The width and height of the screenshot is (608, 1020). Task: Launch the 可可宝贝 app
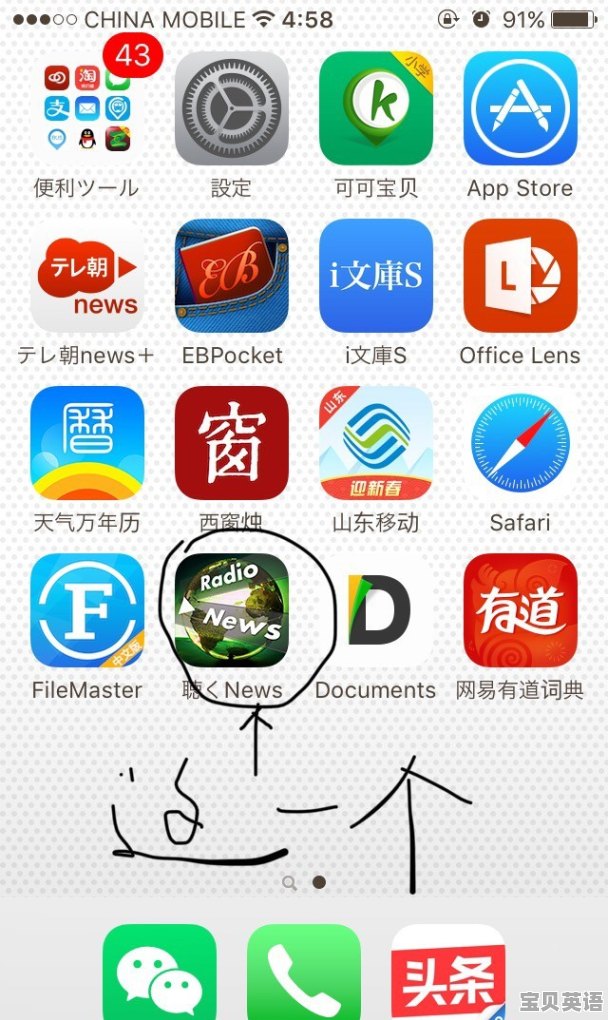click(376, 109)
